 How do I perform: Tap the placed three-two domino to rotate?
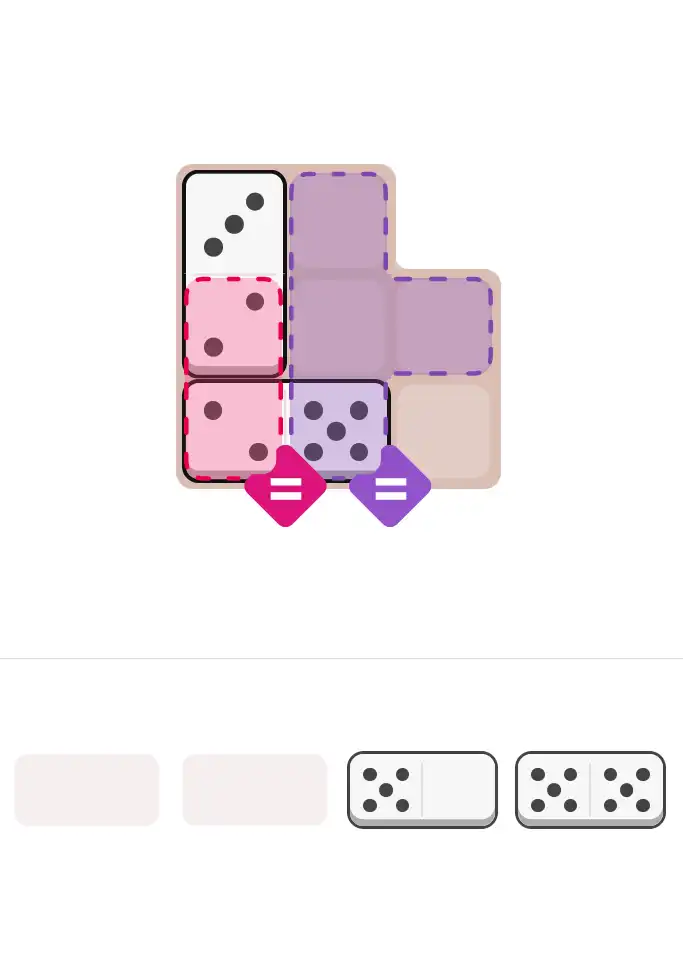[234, 274]
